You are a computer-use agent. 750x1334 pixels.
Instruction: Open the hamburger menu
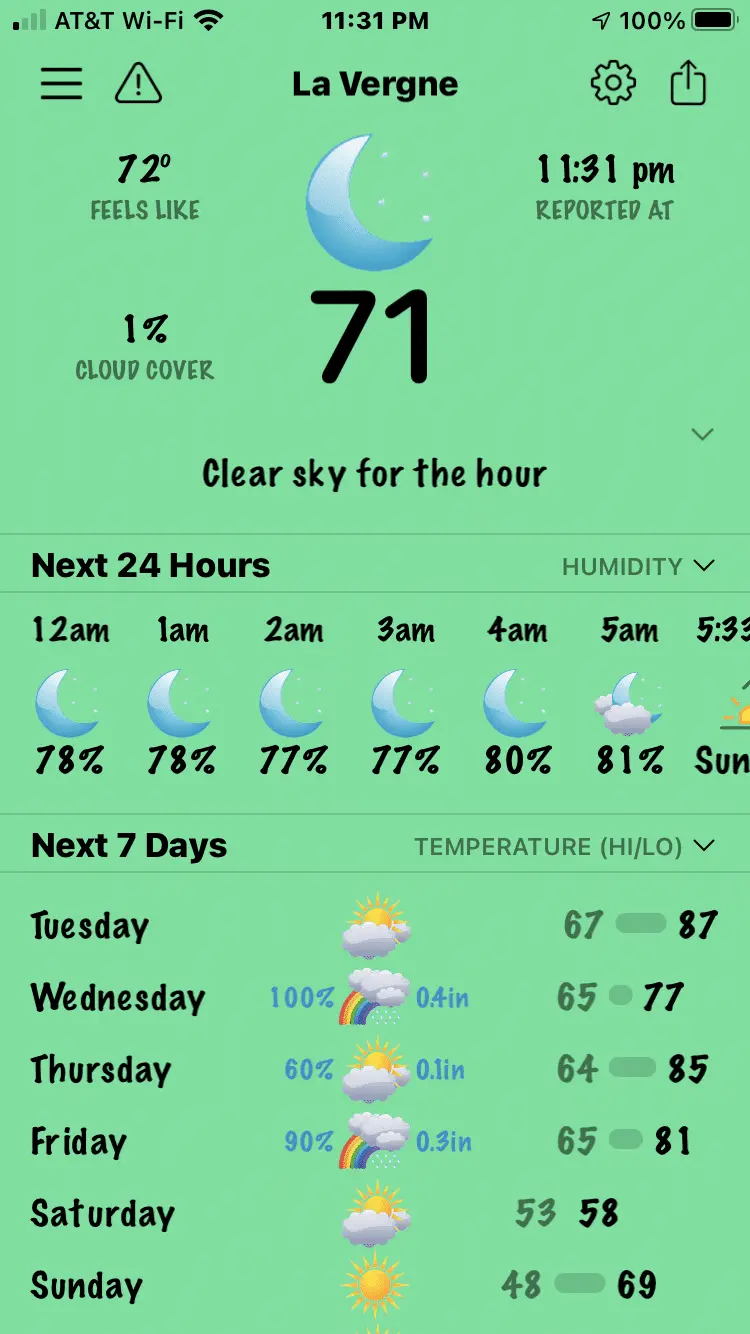pyautogui.click(x=61, y=84)
